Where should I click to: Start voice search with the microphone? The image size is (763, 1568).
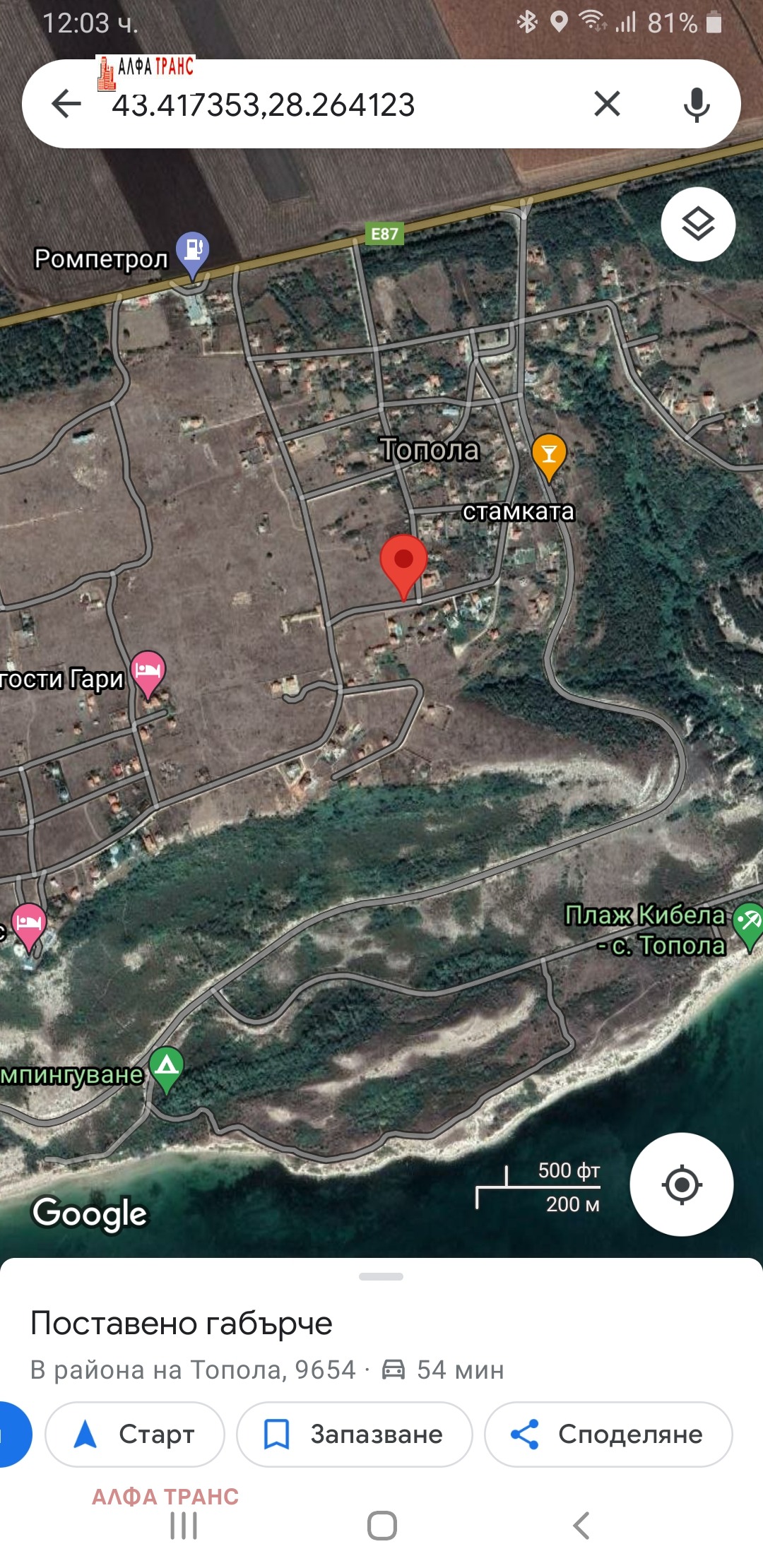[x=697, y=104]
